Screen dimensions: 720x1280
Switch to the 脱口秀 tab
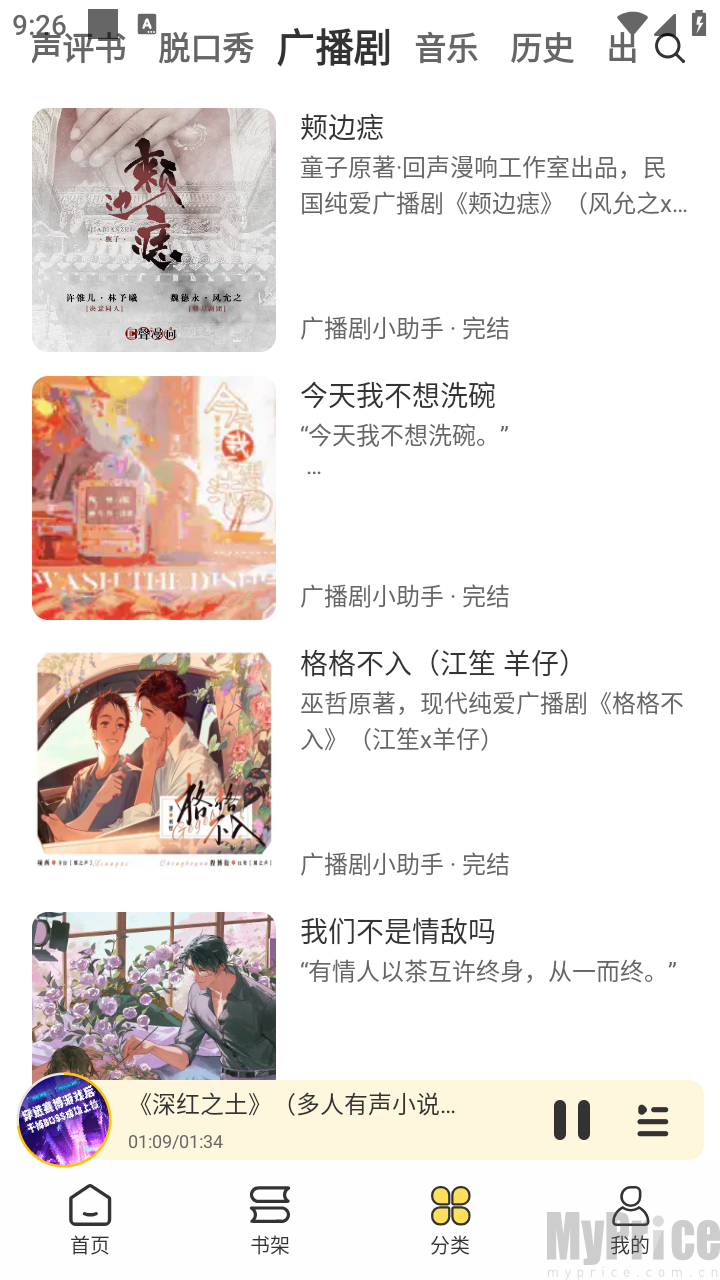[x=203, y=48]
